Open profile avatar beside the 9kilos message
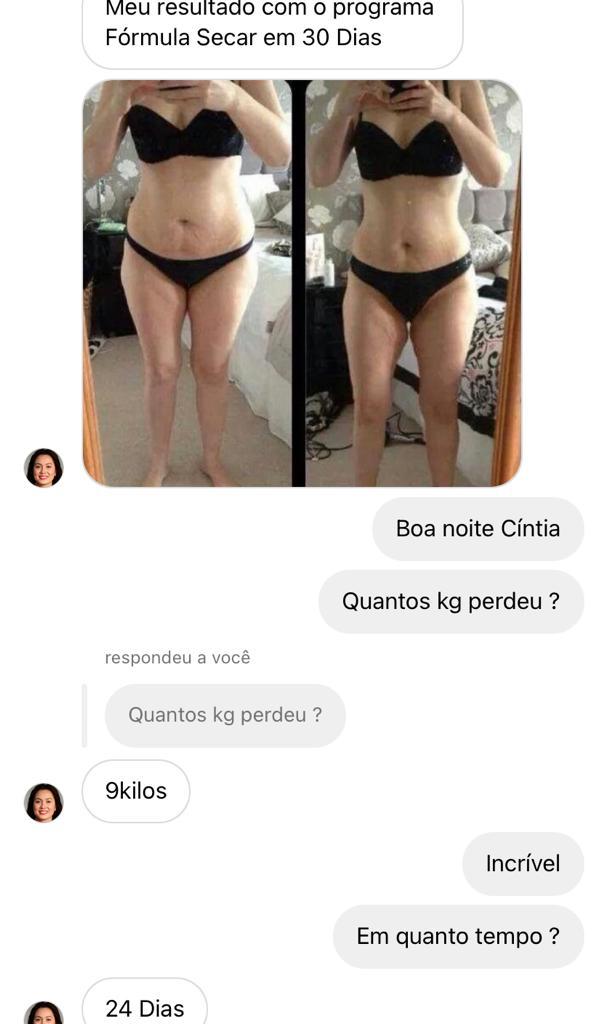 [x=44, y=802]
